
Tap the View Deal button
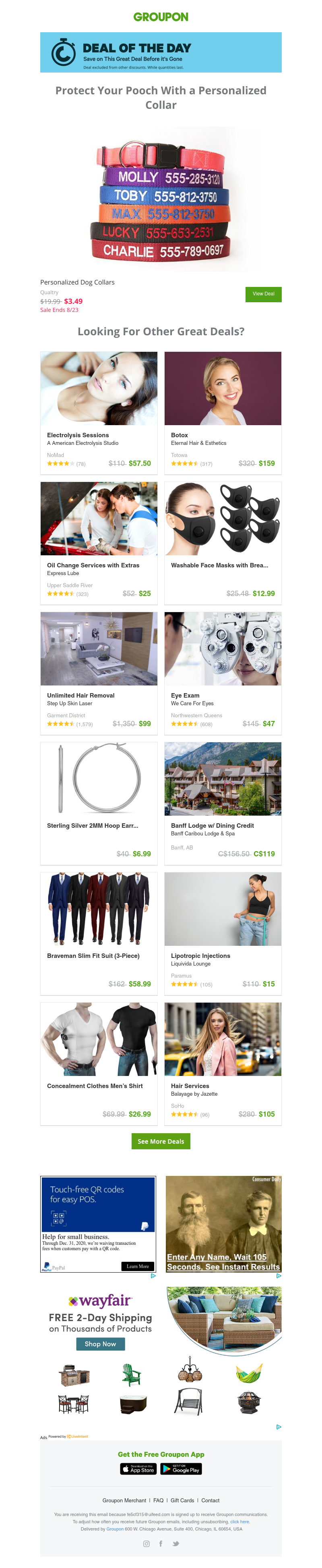coord(263,294)
